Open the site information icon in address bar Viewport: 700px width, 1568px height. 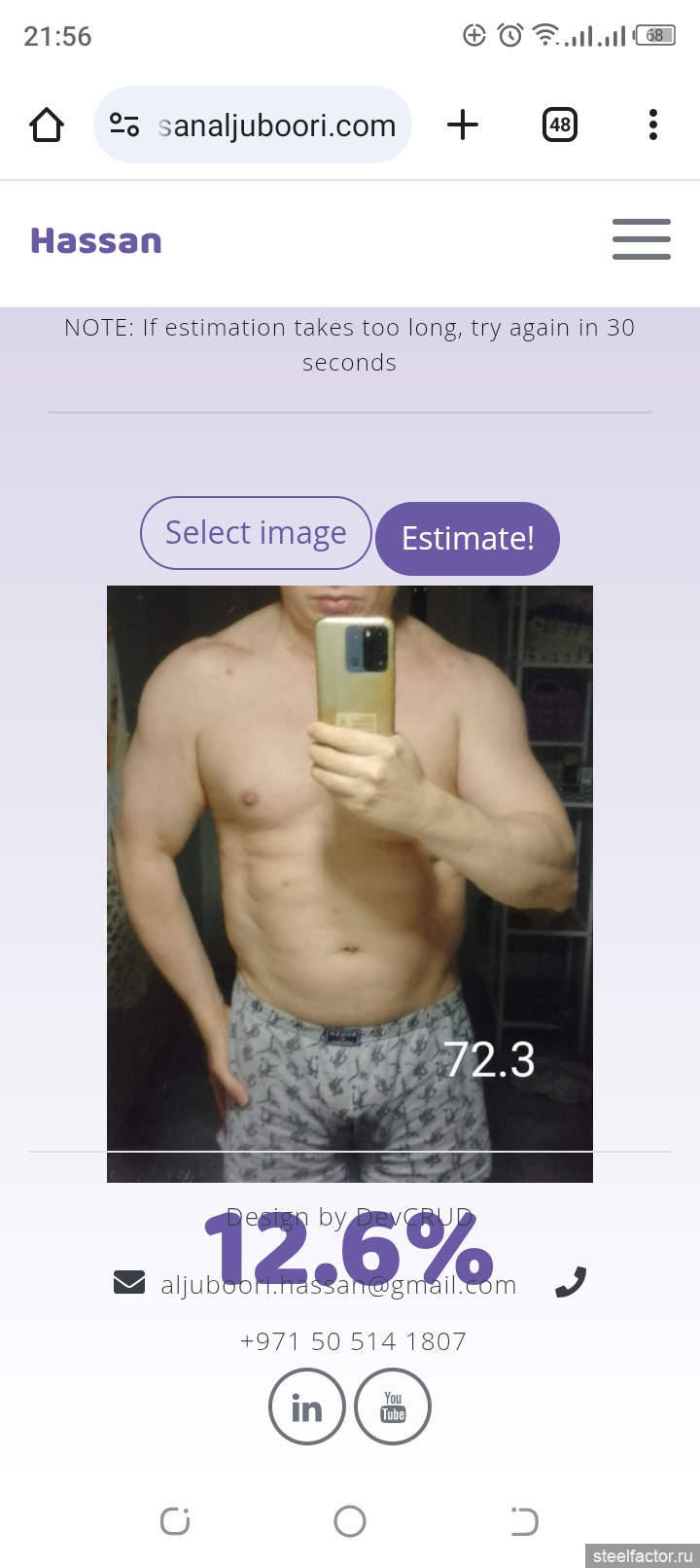[x=124, y=125]
